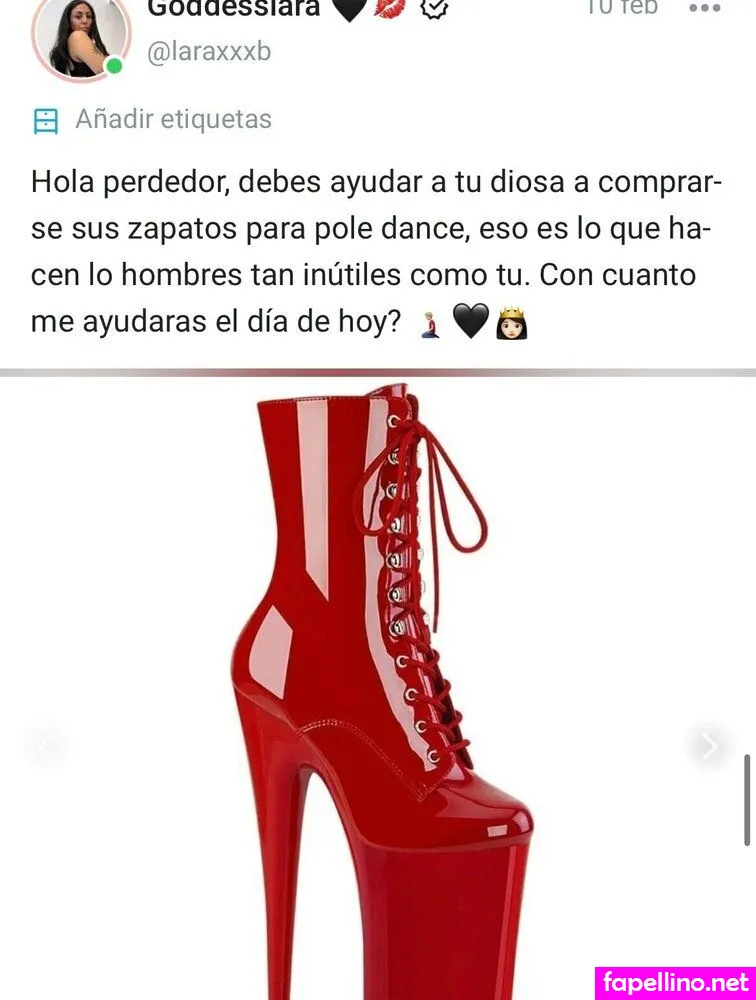Open the @laraxxxb profile handle
Image resolution: width=756 pixels, height=1000 pixels.
tap(209, 52)
